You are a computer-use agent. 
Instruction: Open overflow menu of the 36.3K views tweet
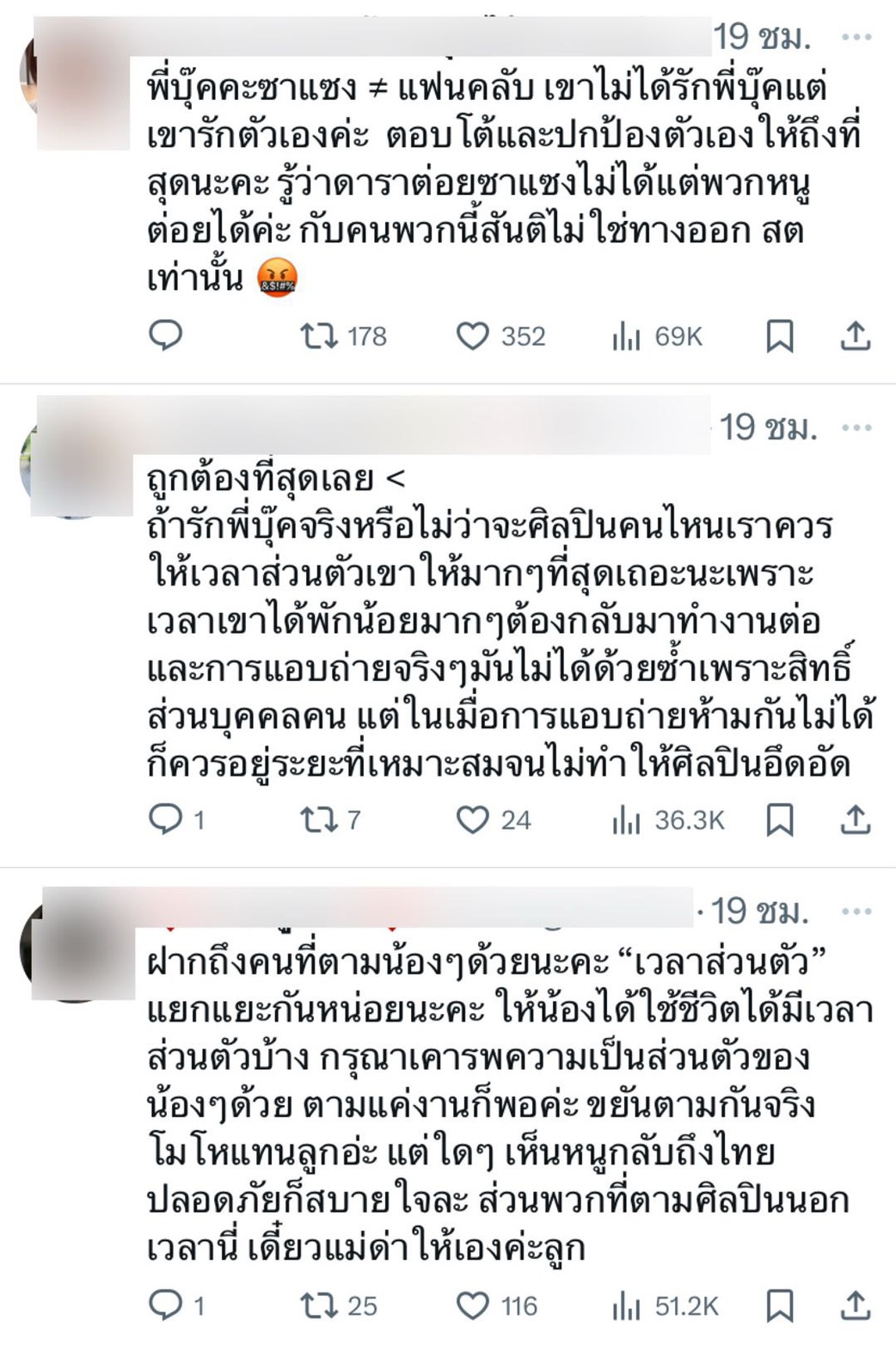click(x=856, y=427)
